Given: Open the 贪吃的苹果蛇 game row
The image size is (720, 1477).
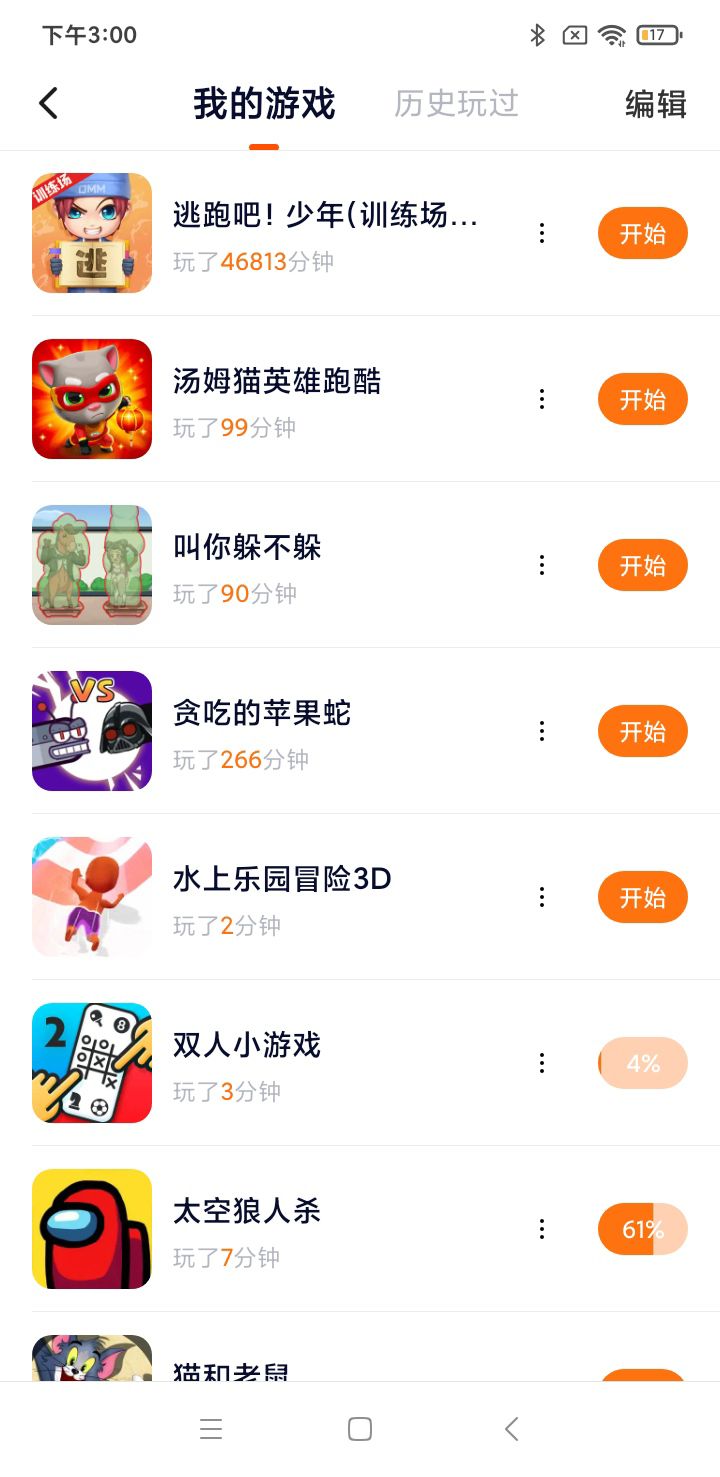Looking at the screenshot, I should pos(300,732).
